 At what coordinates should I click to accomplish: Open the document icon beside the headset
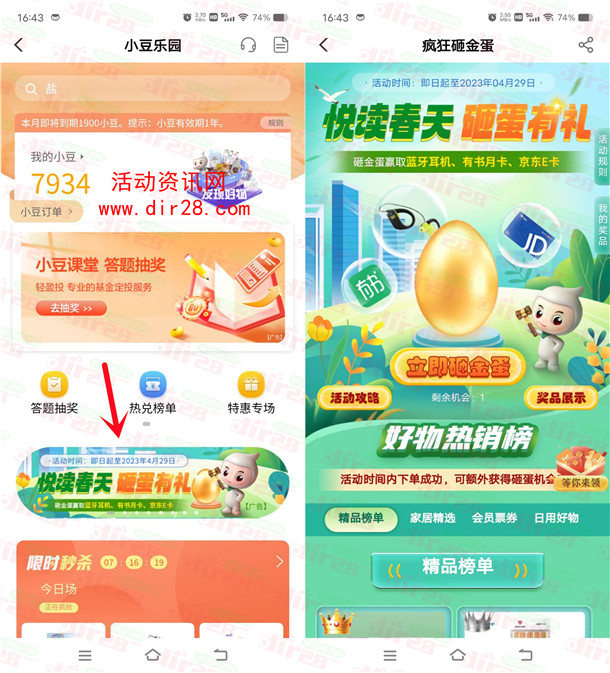pyautogui.click(x=281, y=45)
